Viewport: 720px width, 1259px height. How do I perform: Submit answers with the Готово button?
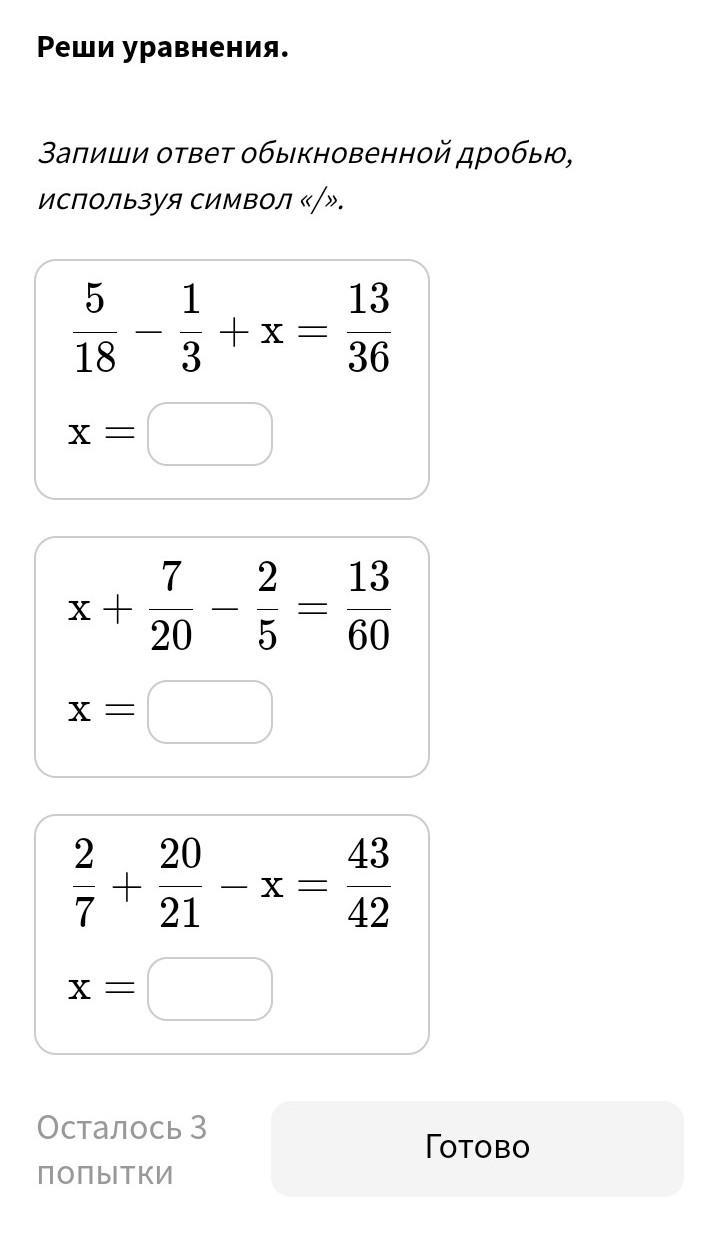click(477, 1148)
